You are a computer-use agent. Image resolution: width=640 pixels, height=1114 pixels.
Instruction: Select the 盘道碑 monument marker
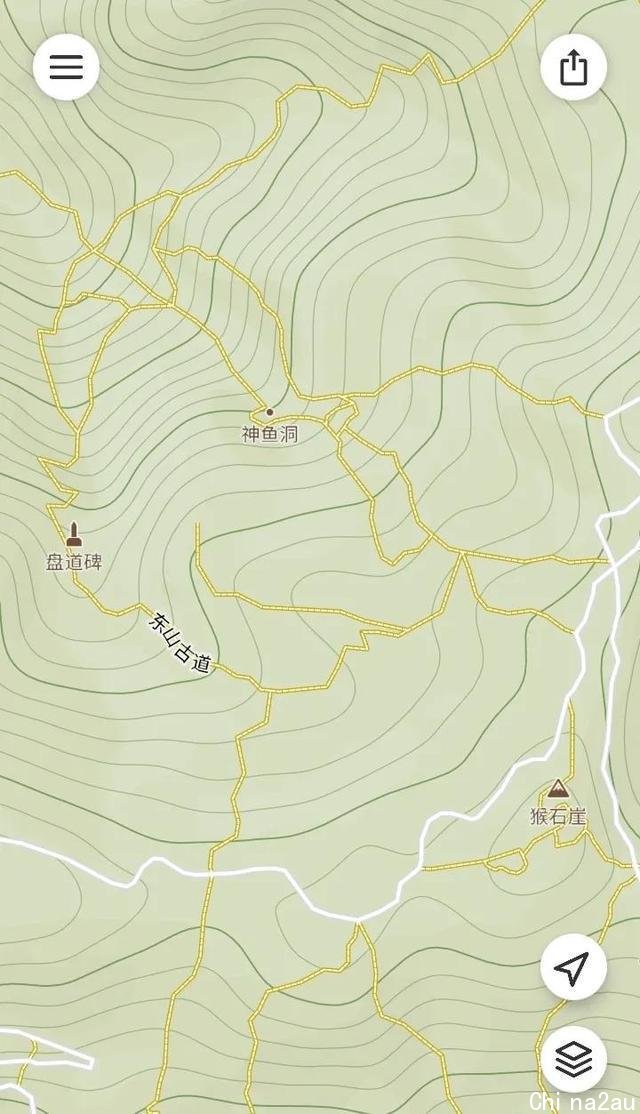[x=73, y=532]
